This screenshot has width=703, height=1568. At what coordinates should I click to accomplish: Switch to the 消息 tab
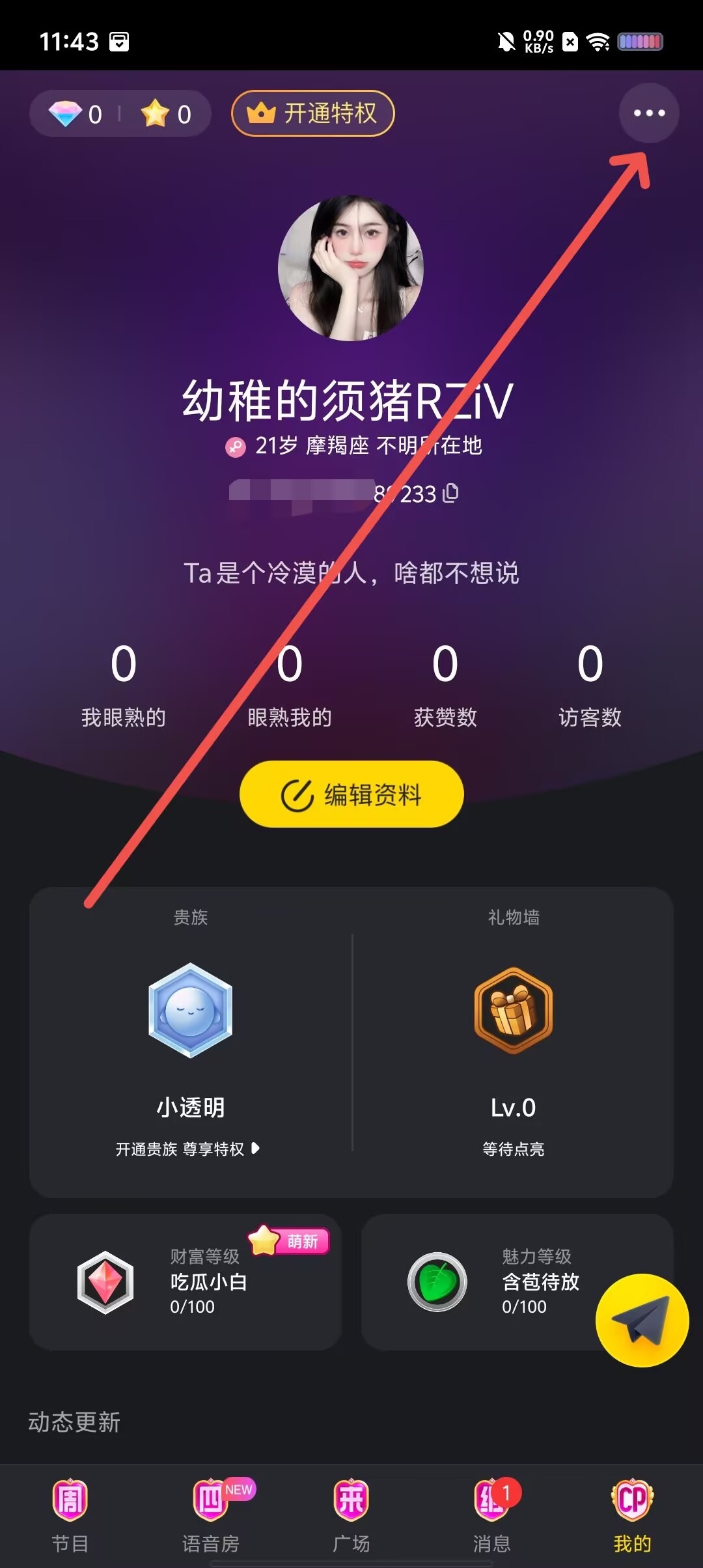pos(492,1515)
